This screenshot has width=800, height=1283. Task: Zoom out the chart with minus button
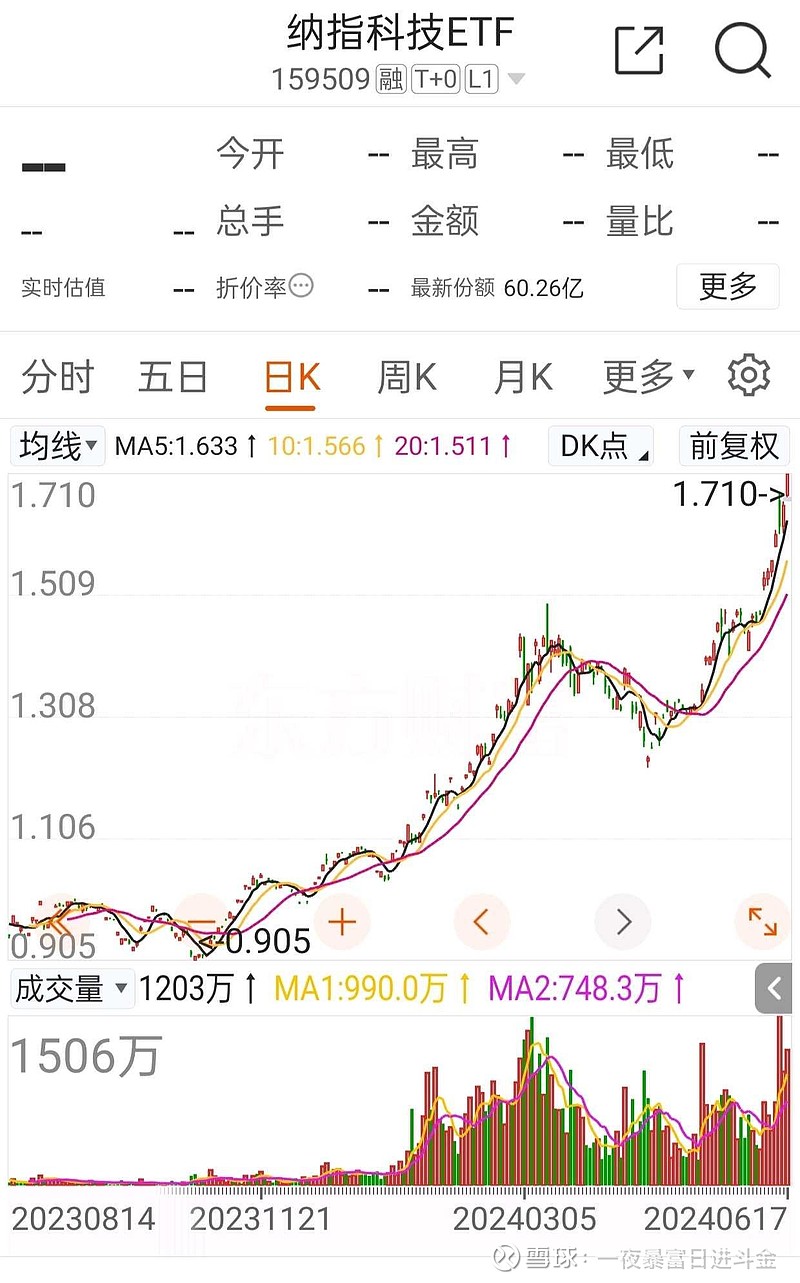201,921
